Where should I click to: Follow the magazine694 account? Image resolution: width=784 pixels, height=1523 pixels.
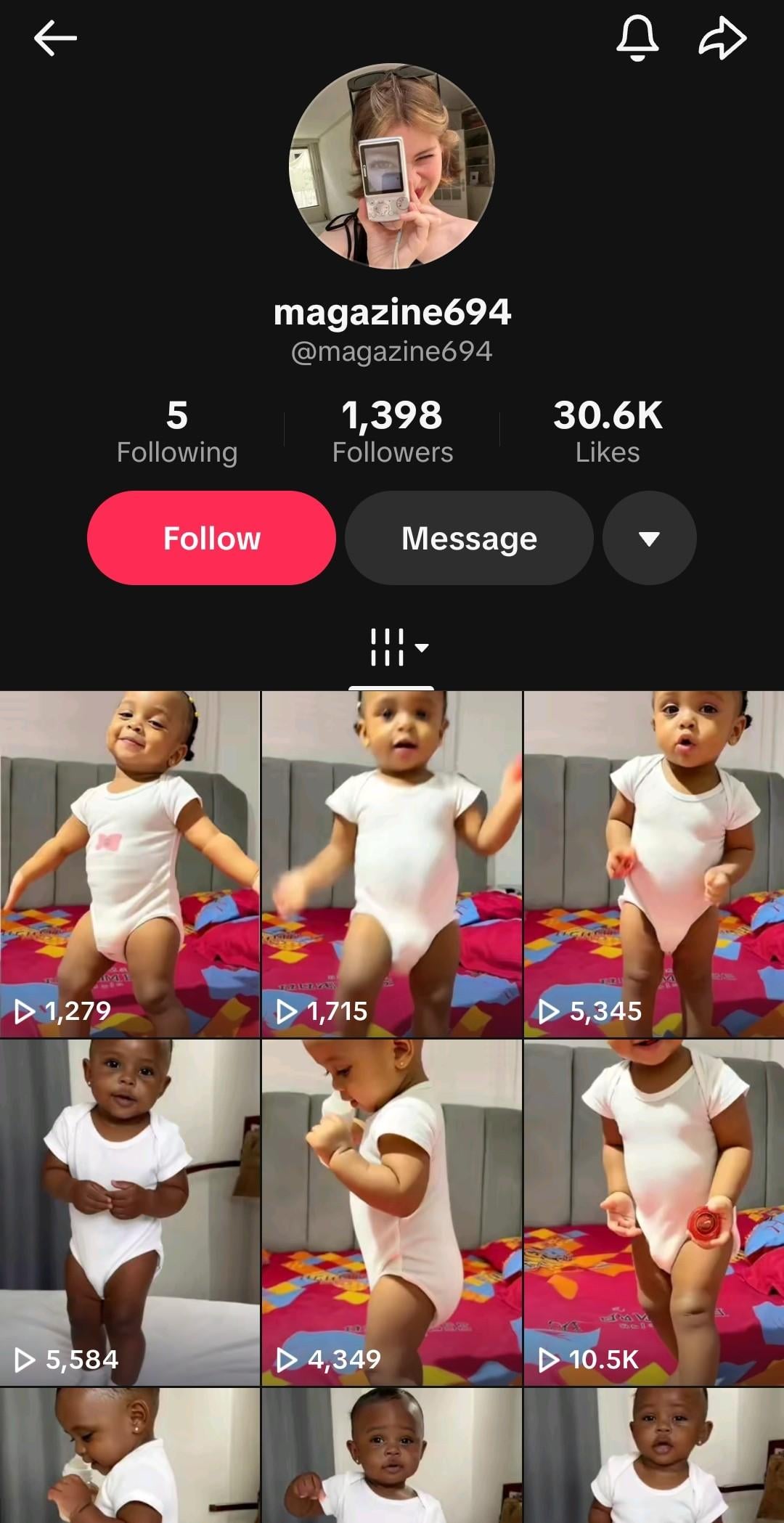[211, 538]
